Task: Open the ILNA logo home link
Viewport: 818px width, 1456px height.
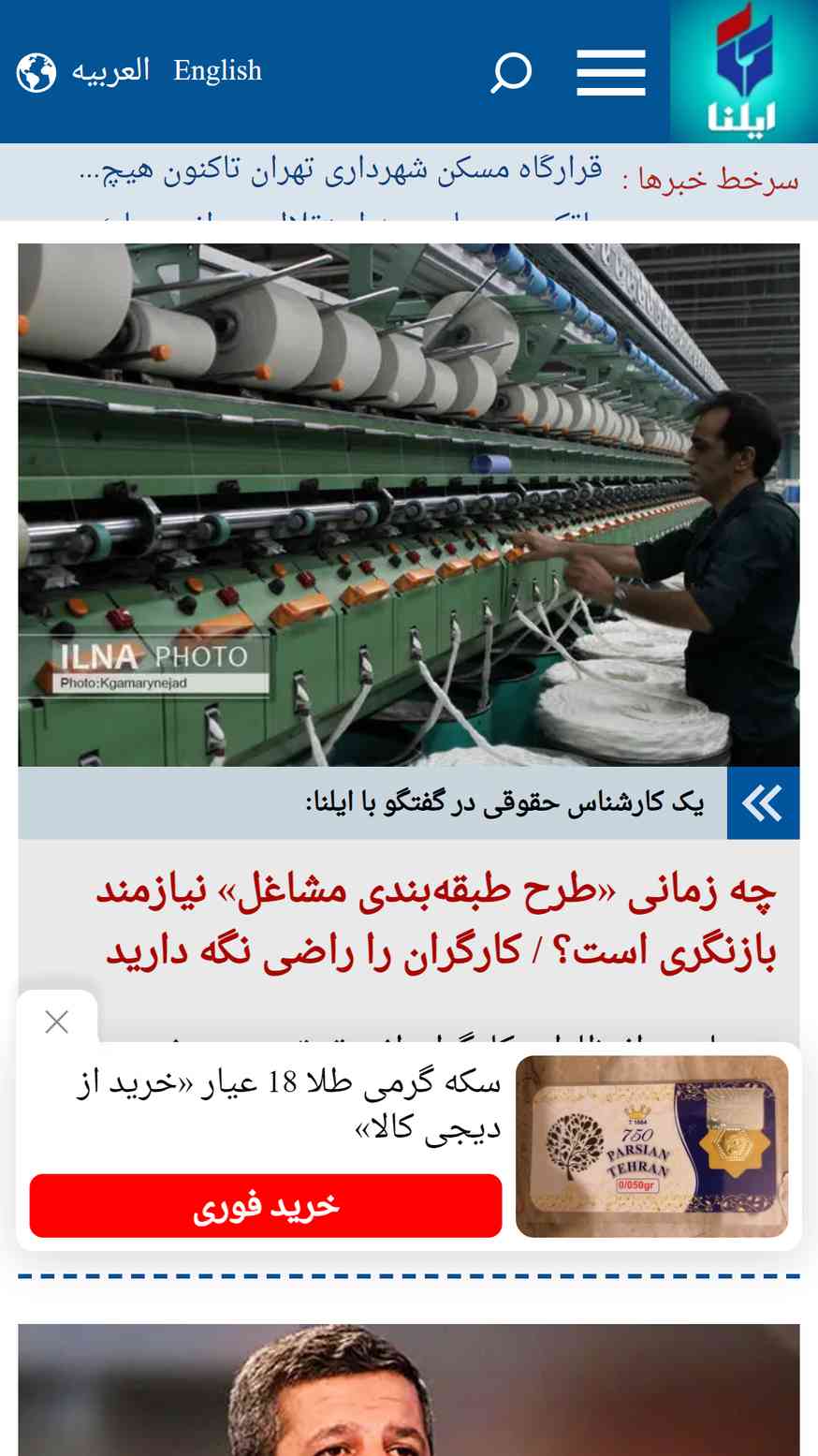Action: point(743,71)
